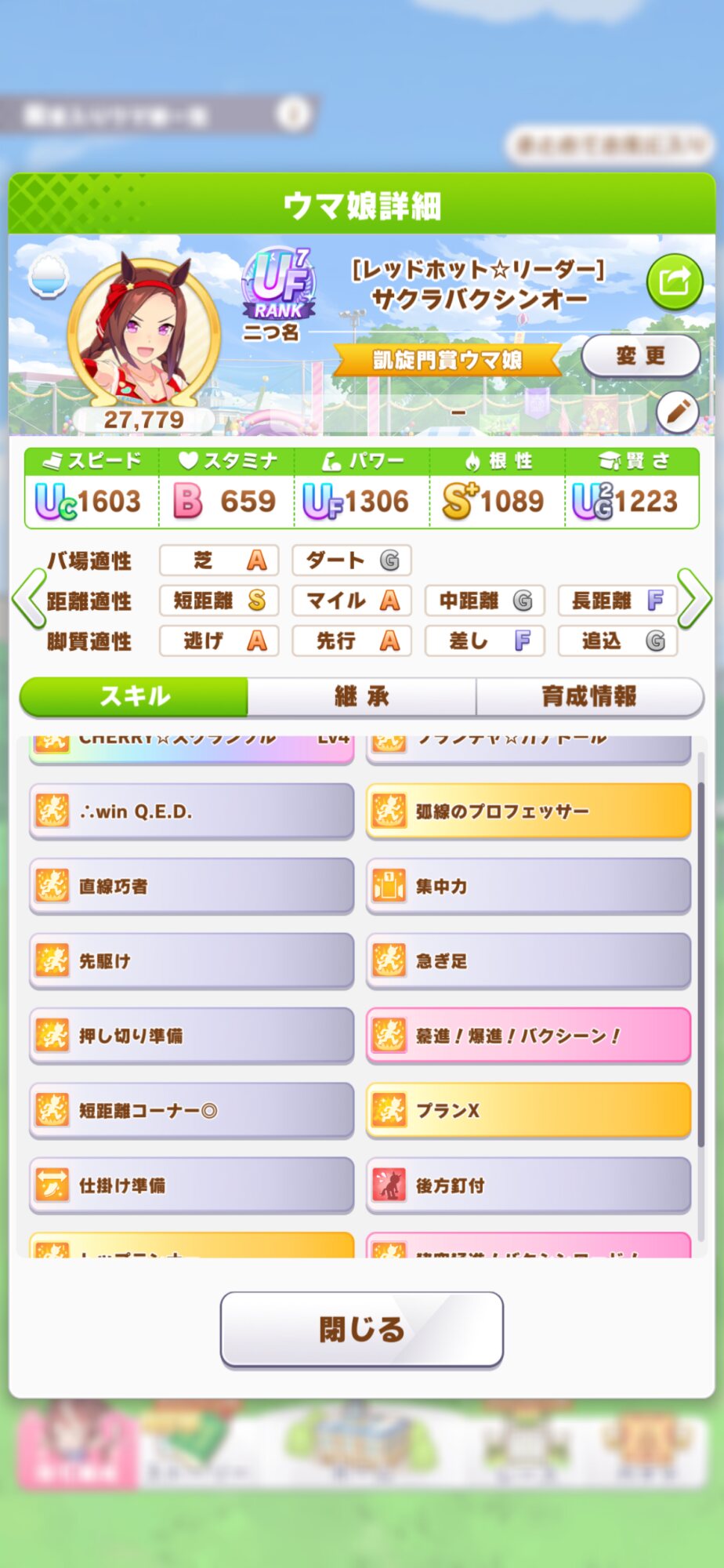The height and width of the screenshot is (1568, 724).
Task: Tap the 後方釘付 skill
Action: (528, 1185)
